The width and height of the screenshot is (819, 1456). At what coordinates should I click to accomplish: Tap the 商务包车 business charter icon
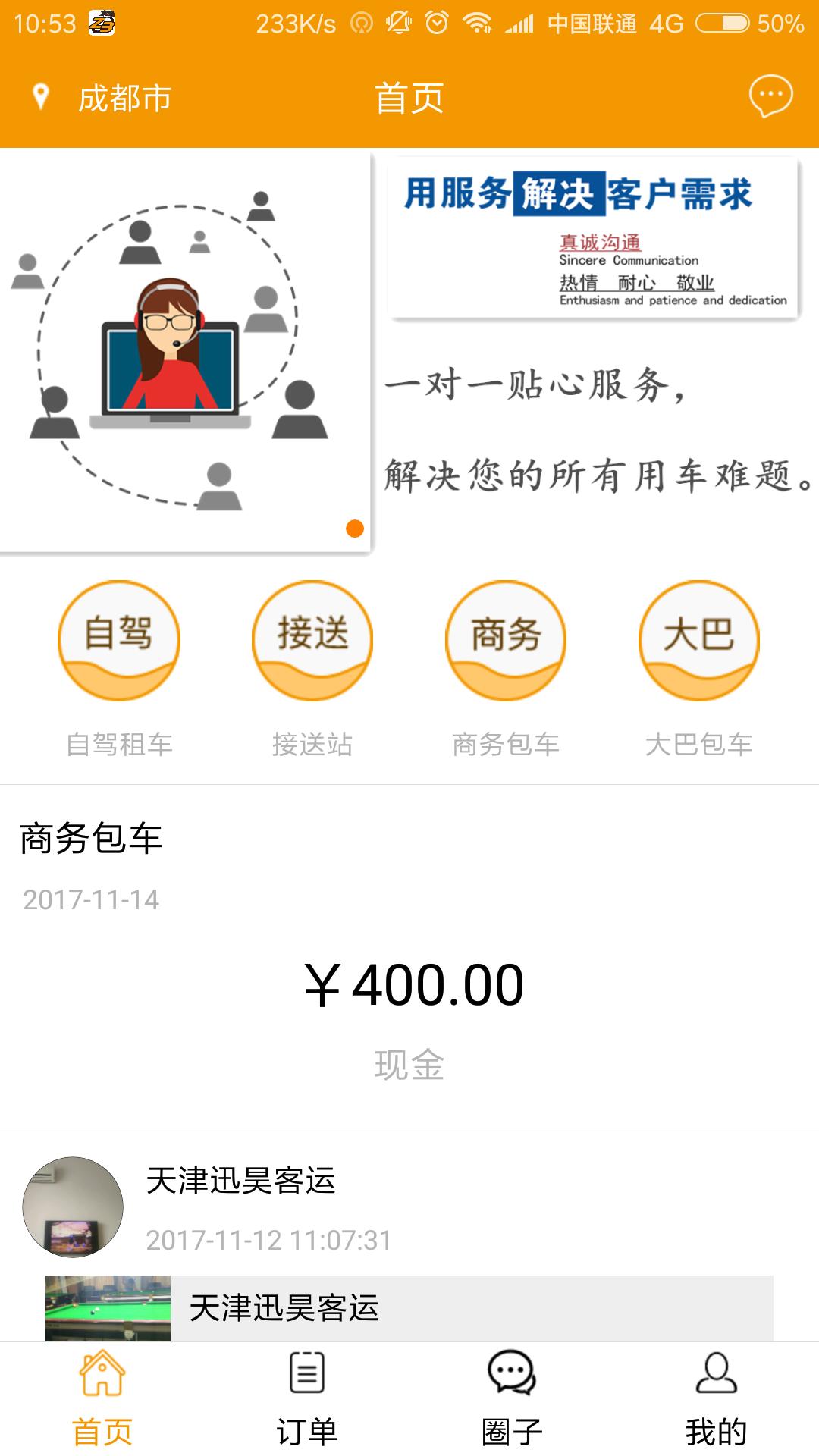504,641
